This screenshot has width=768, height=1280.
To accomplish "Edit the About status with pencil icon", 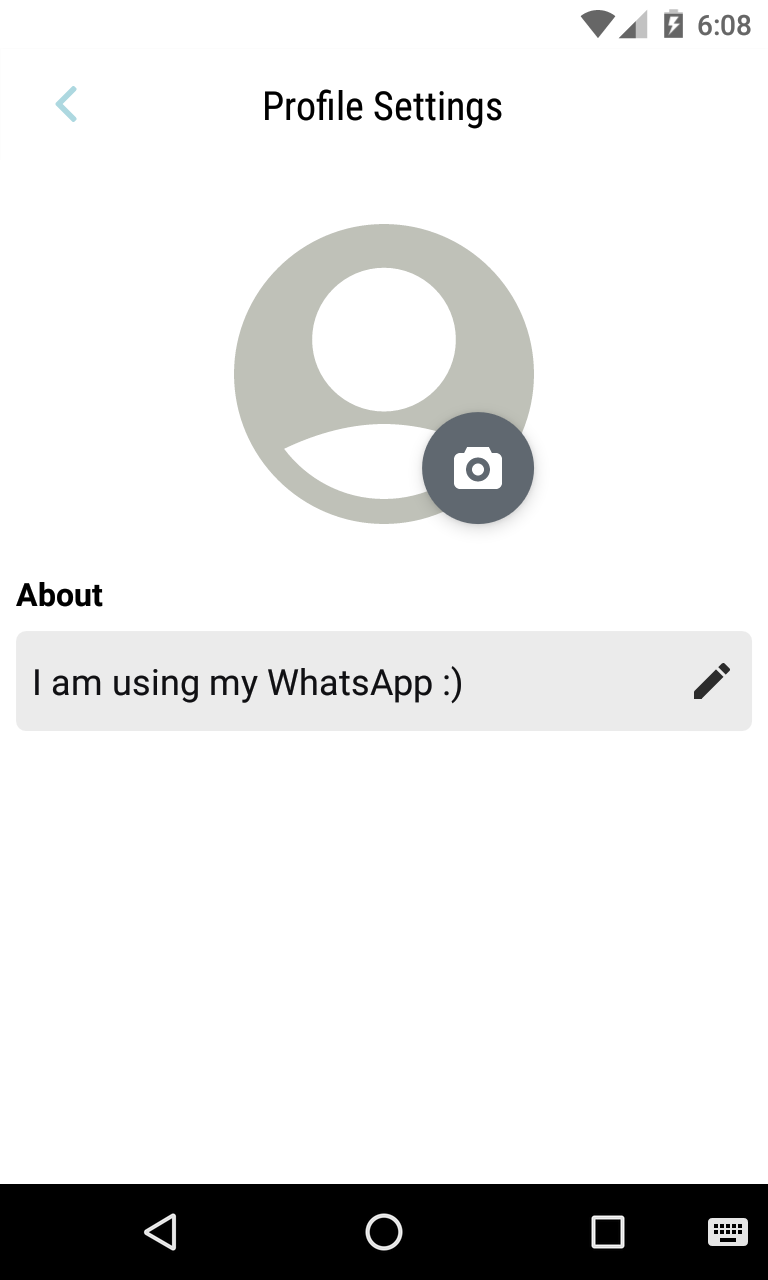I will click(x=711, y=681).
